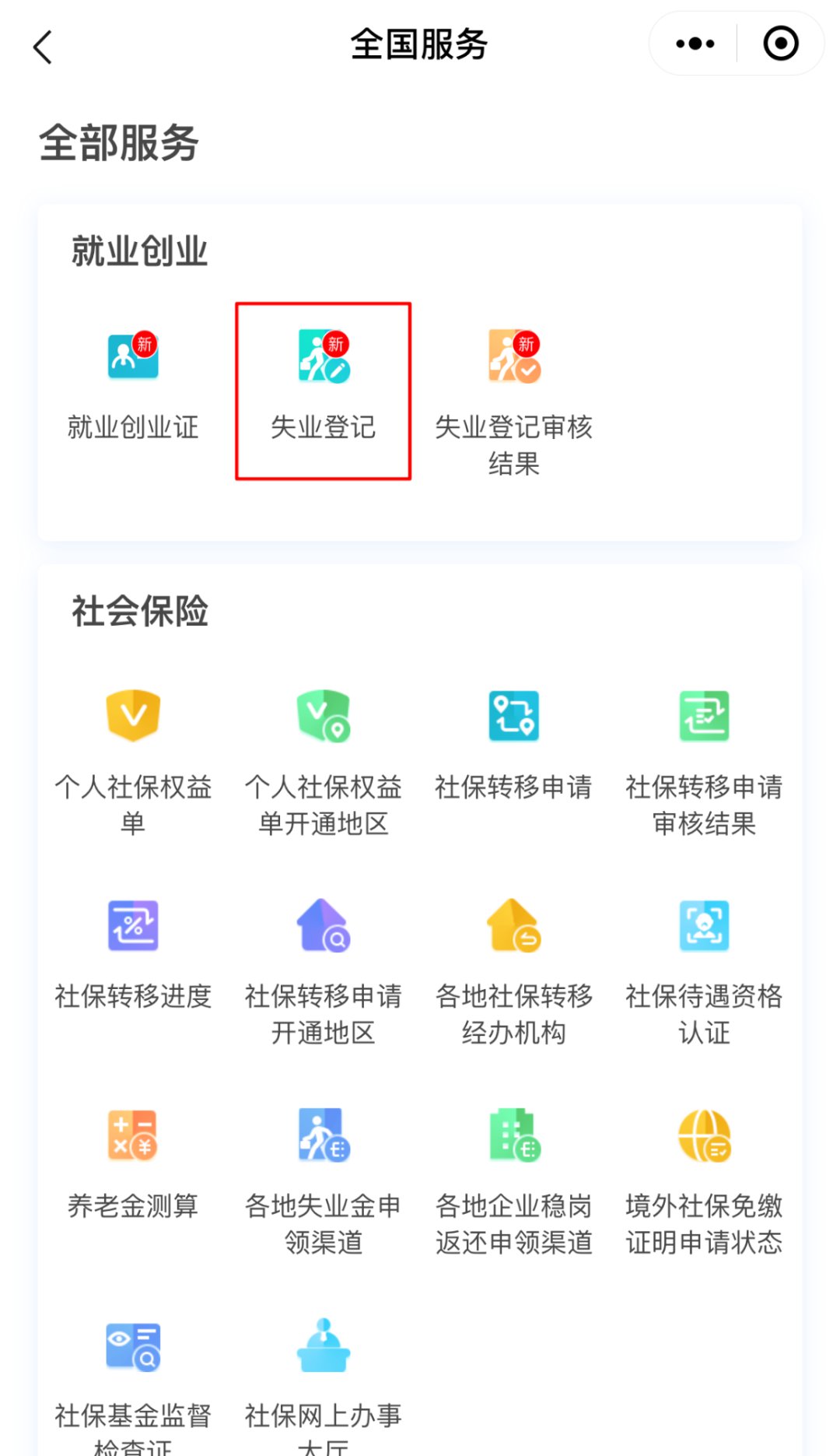This screenshot has height=1456, width=840.
Task: Go back using the top-left arrow
Action: click(x=43, y=47)
